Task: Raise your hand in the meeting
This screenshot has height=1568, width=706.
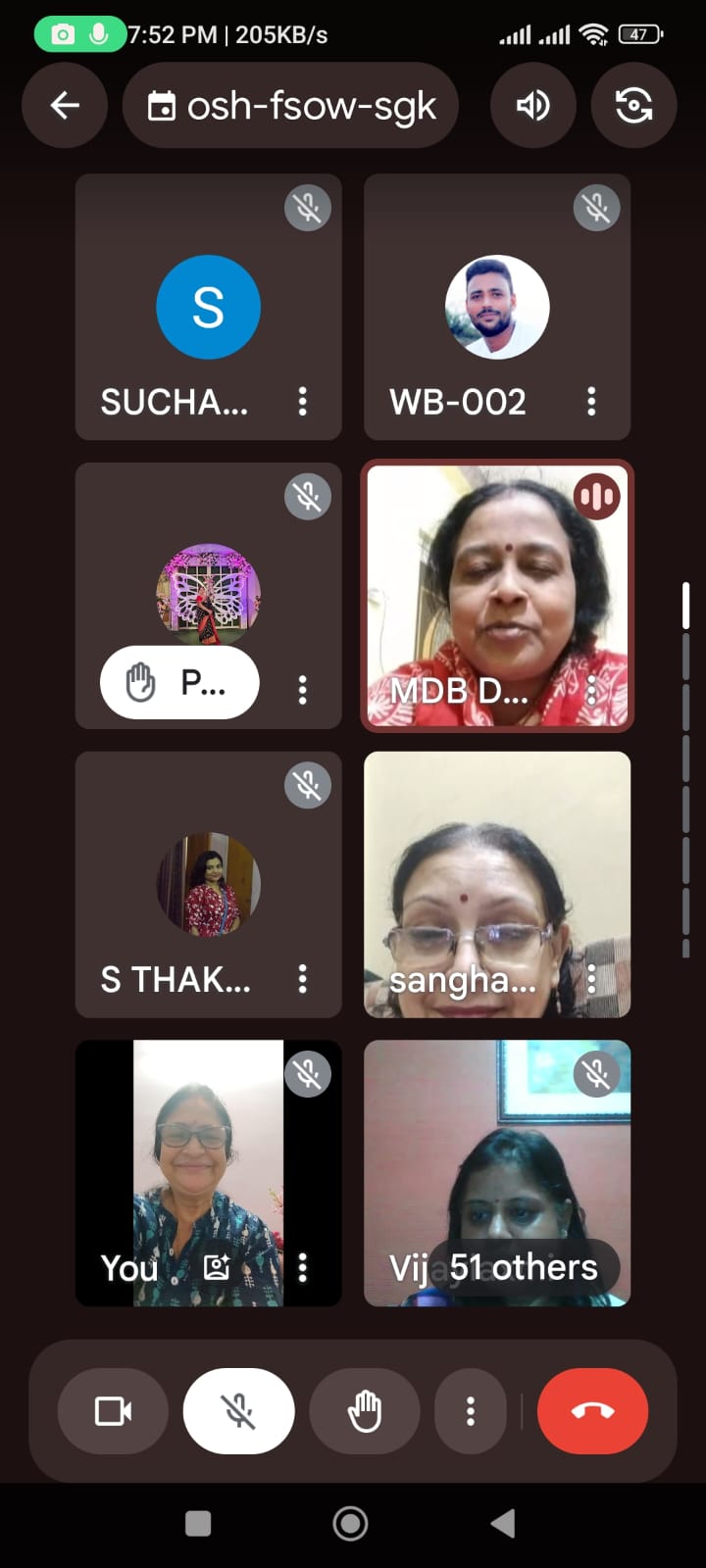Action: tap(364, 1411)
